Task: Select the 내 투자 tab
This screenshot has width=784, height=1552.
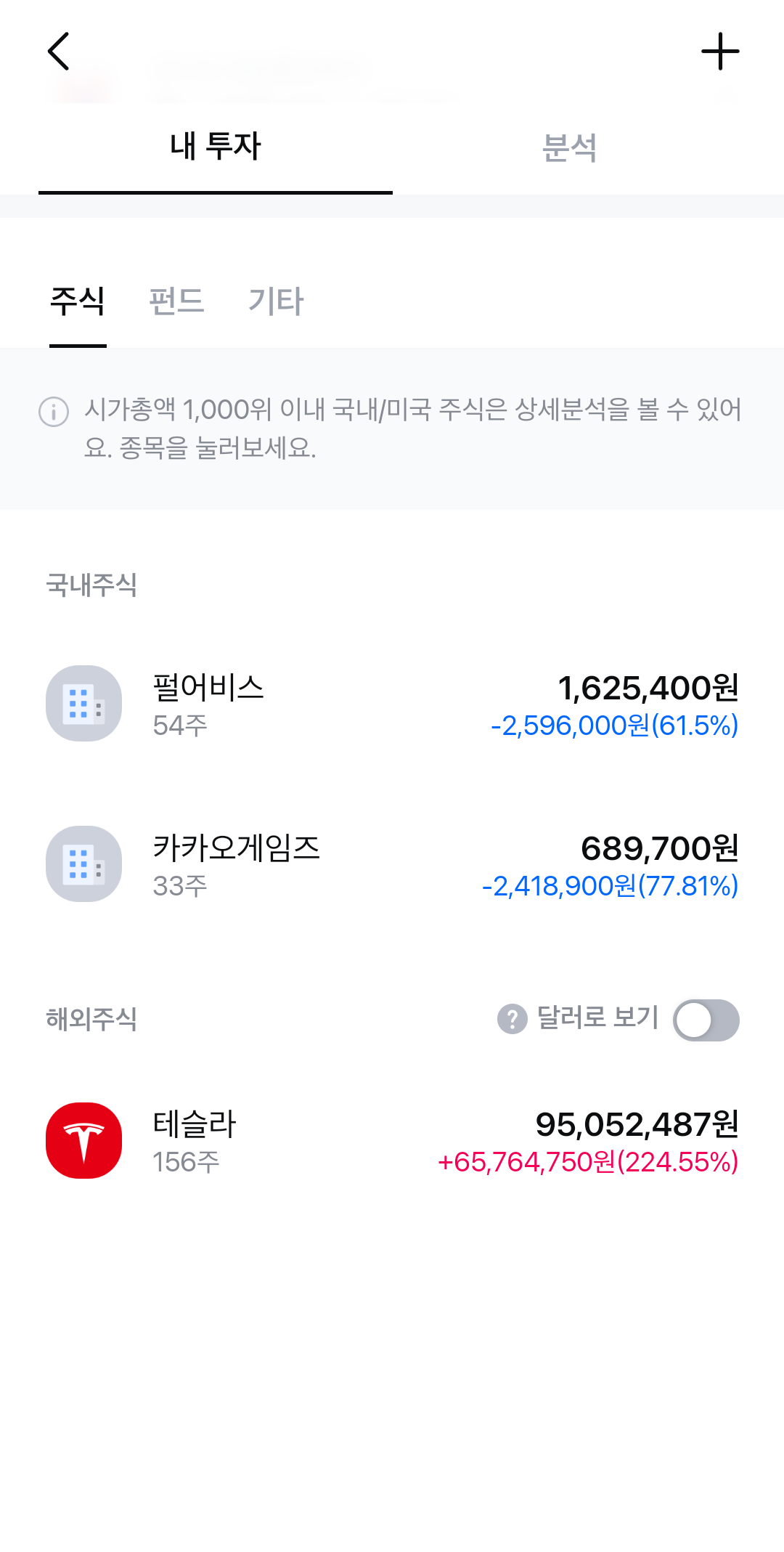Action: pyautogui.click(x=216, y=147)
